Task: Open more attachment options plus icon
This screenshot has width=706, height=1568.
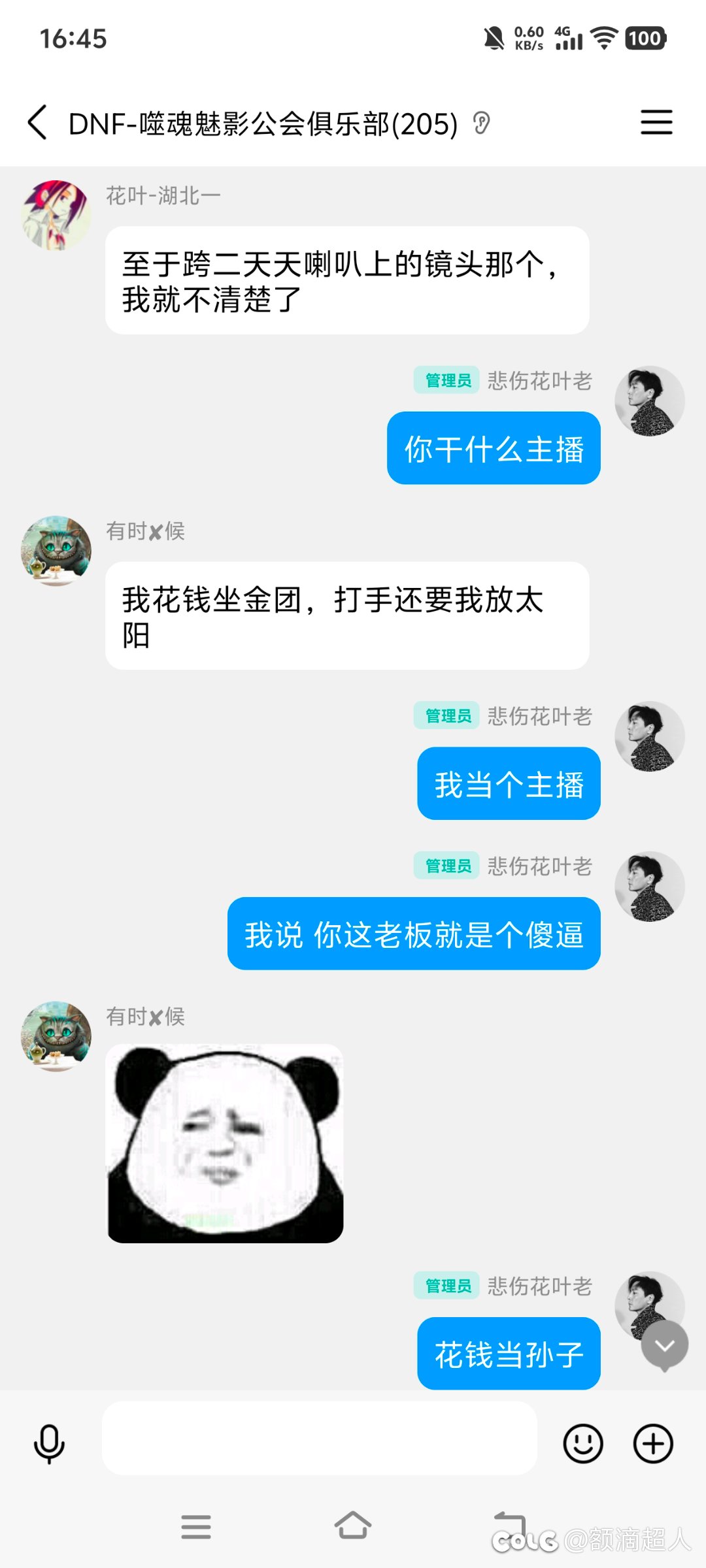Action: coord(653,1444)
